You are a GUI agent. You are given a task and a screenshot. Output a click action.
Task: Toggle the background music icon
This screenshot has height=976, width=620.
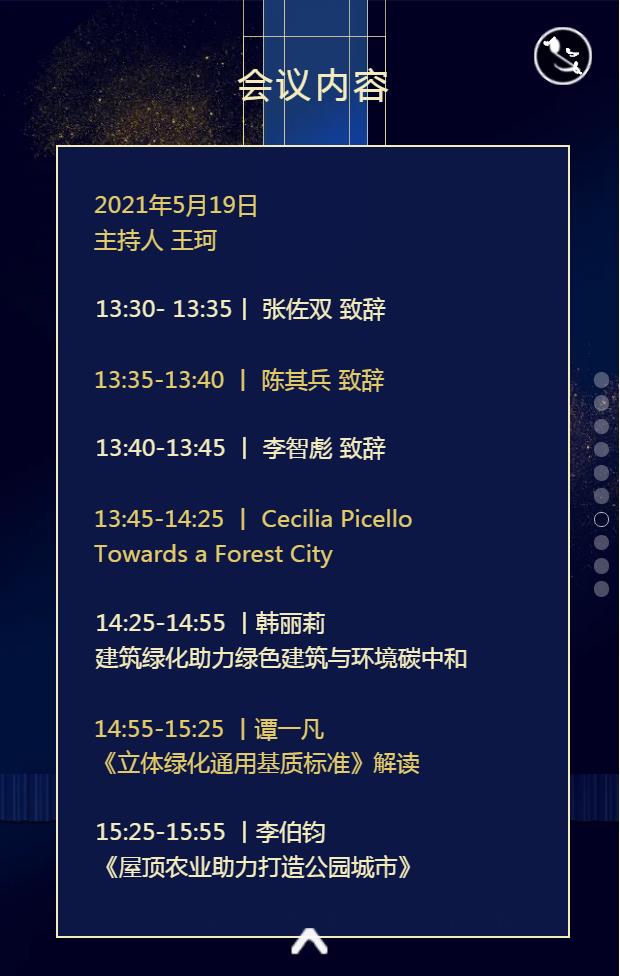click(563, 56)
